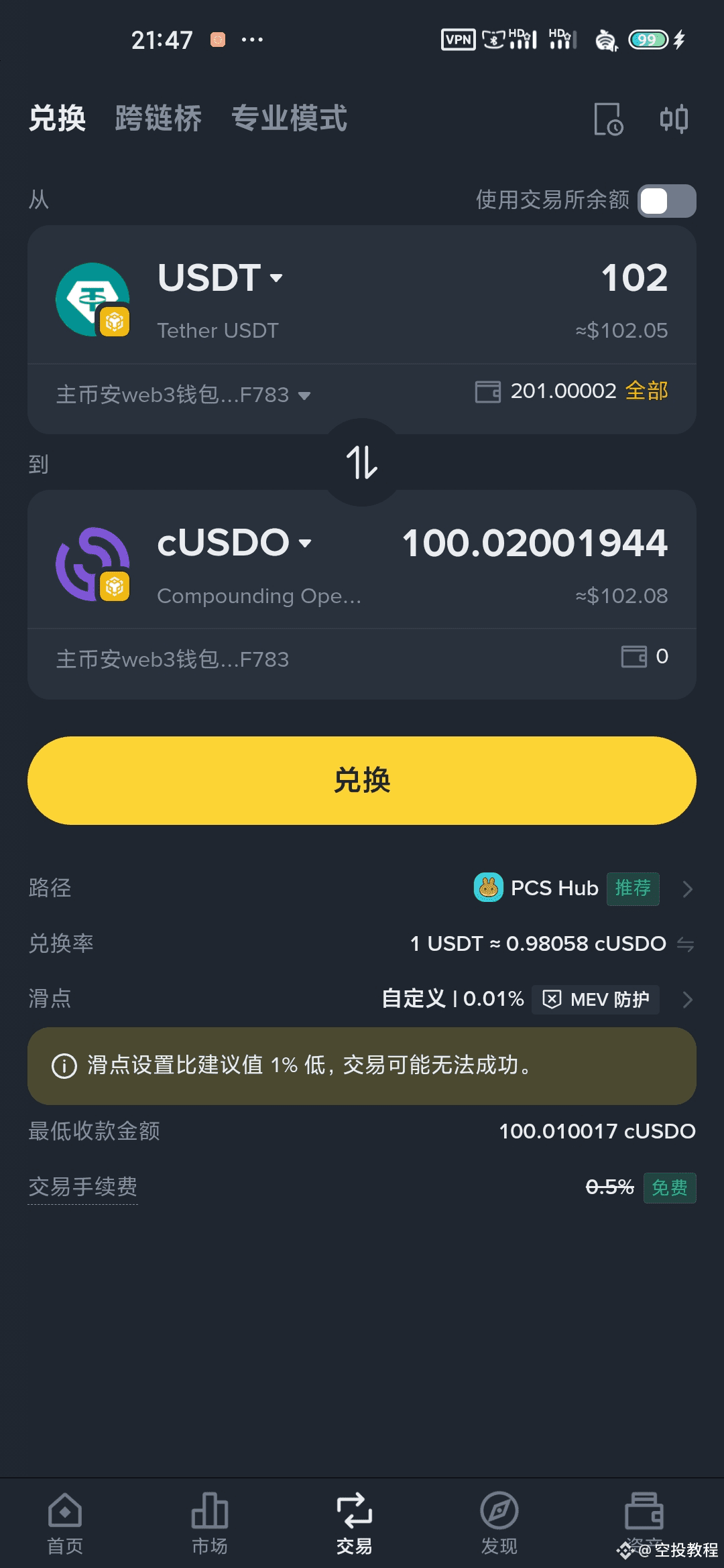Go to the 首页 tab
The image size is (724, 1568).
[65, 1522]
